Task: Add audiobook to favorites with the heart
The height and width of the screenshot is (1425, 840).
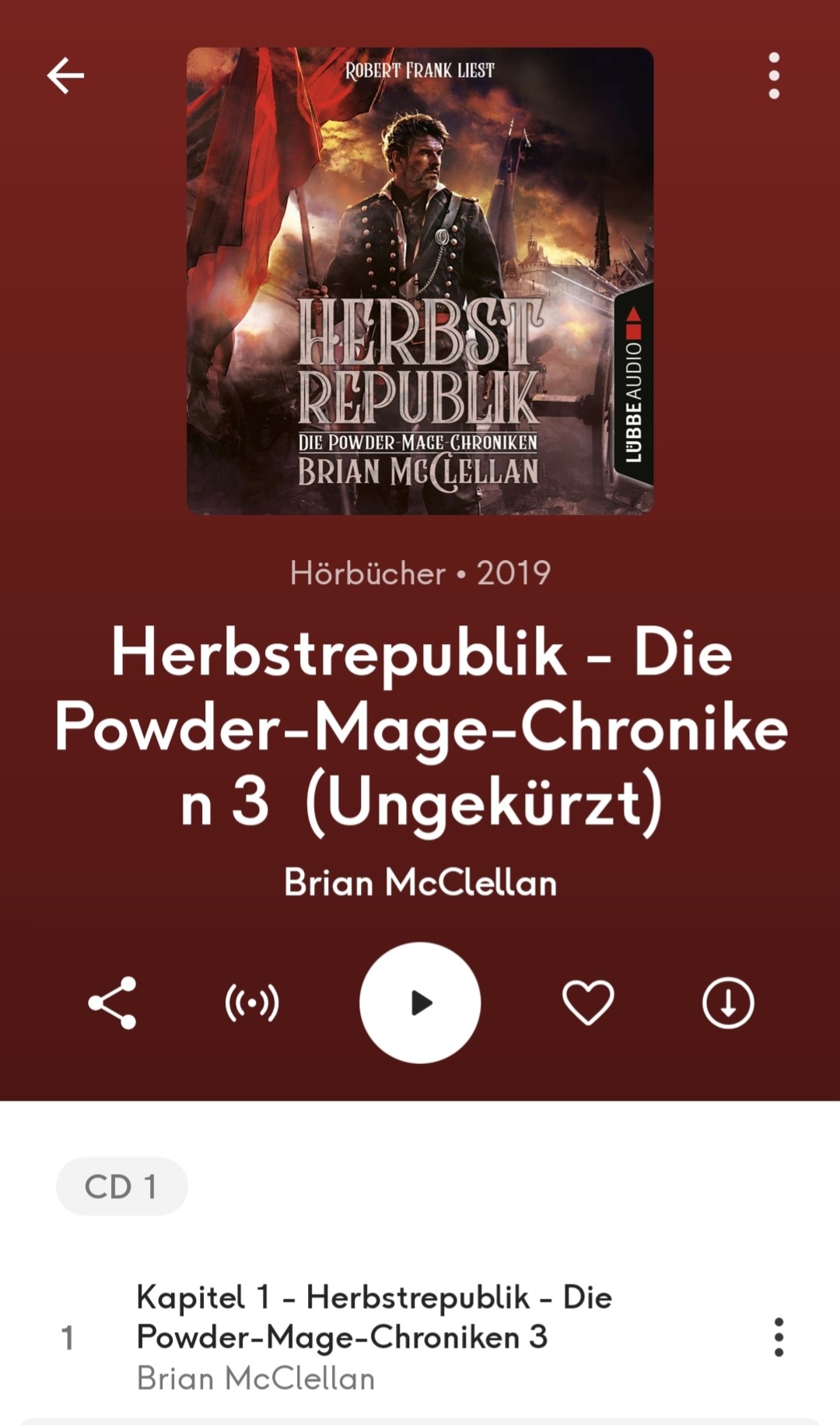Action: pos(588,1003)
